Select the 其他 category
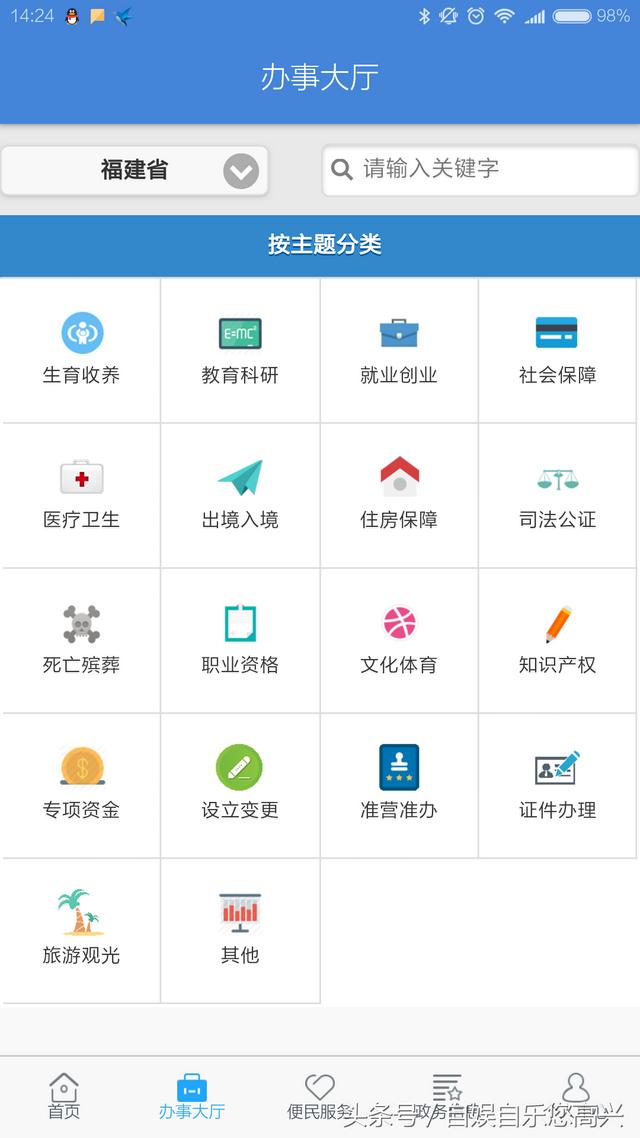Screen dimensions: 640x1138 pyautogui.click(x=240, y=930)
